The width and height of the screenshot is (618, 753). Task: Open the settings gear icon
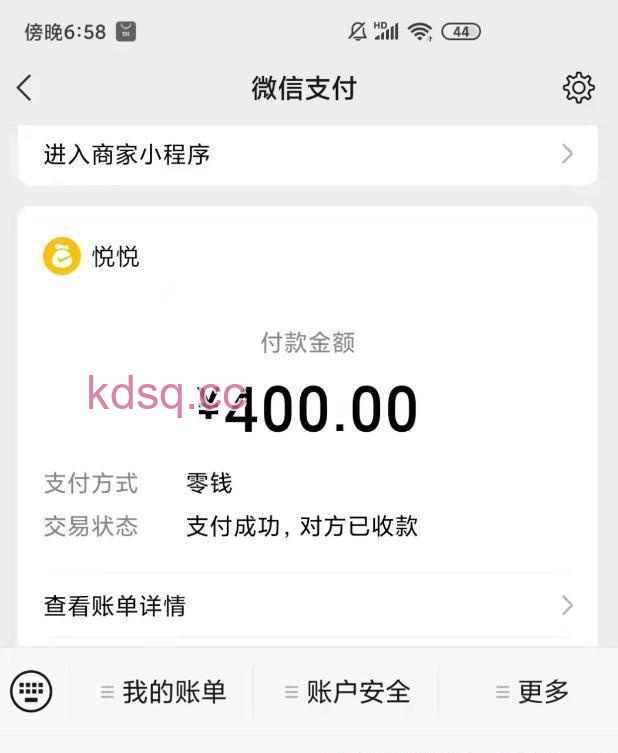tap(578, 88)
